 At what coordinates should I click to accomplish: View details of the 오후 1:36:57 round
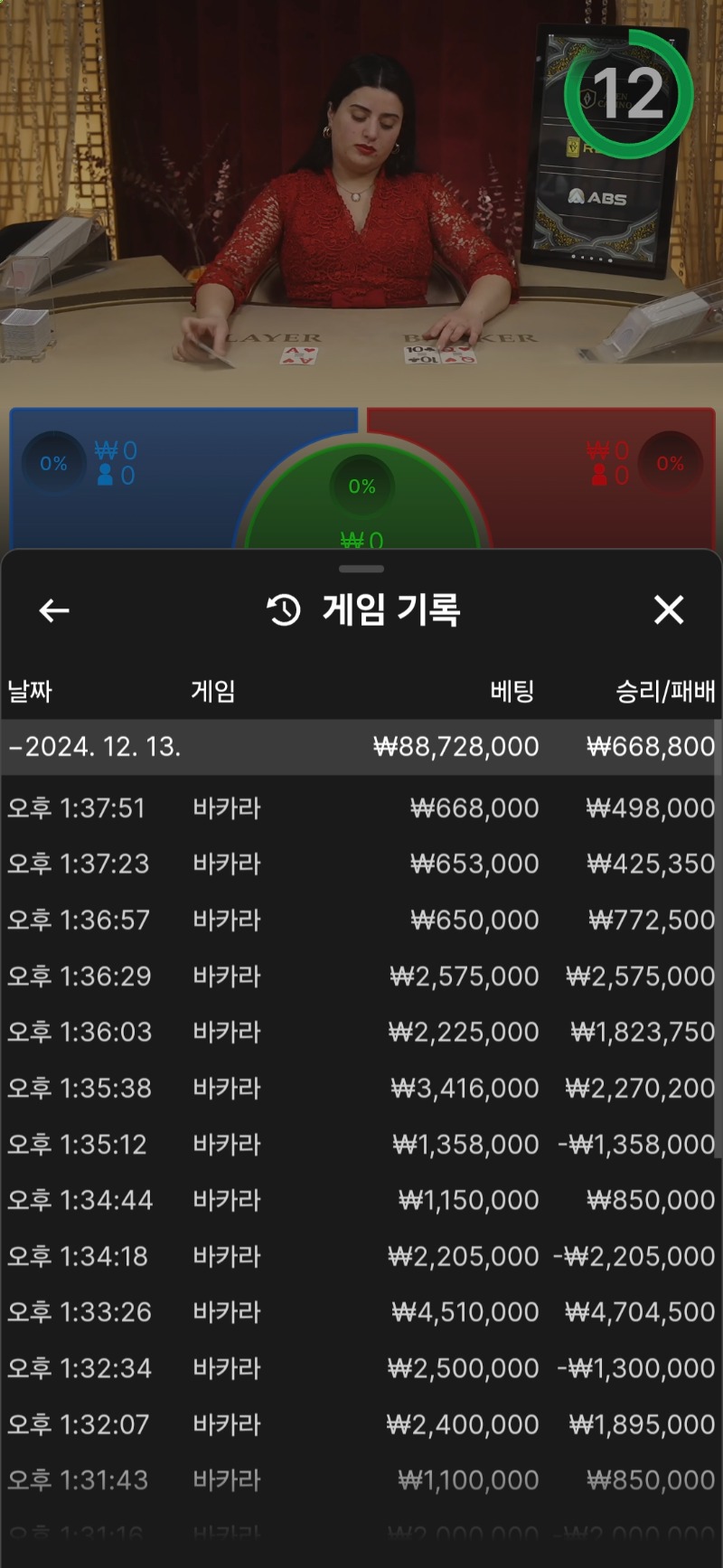click(x=360, y=920)
